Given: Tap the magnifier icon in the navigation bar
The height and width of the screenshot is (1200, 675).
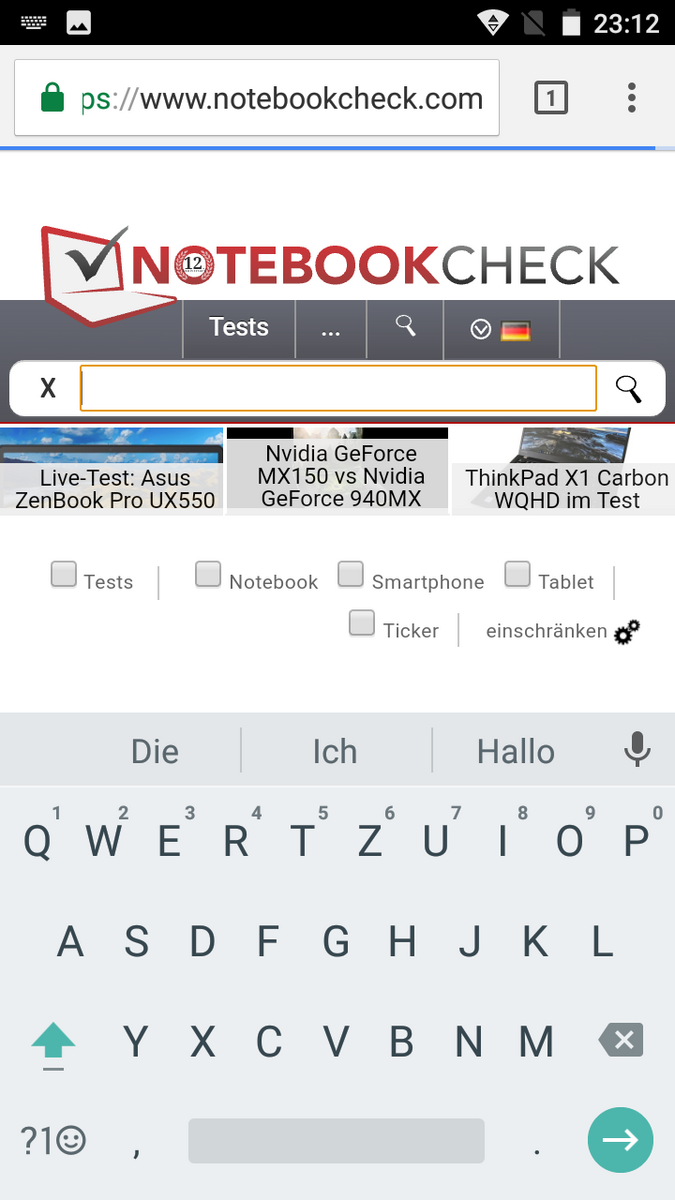Looking at the screenshot, I should [x=405, y=326].
